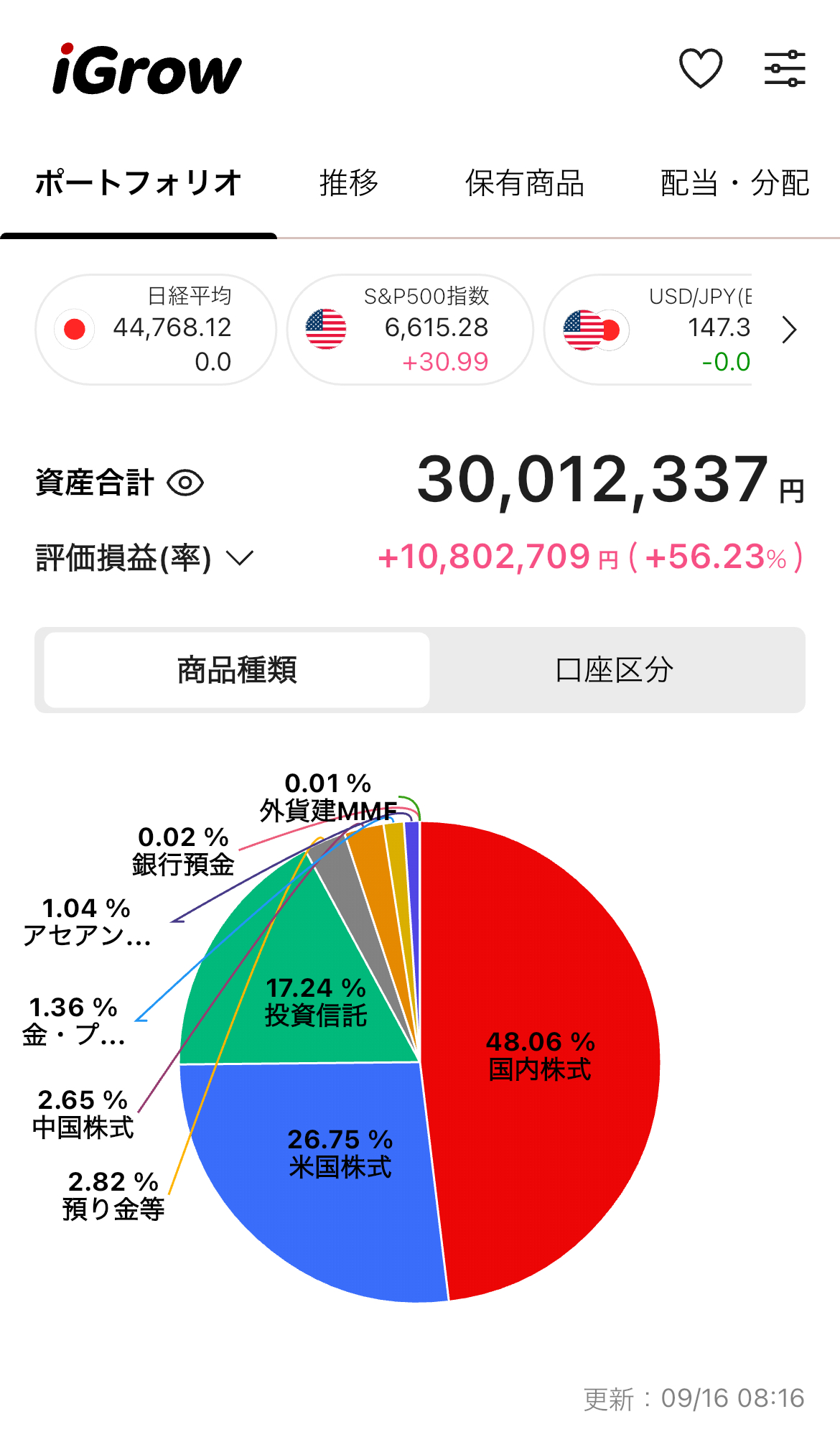This screenshot has width=840, height=1432.
Task: Open the heart favorites icon
Action: (700, 69)
